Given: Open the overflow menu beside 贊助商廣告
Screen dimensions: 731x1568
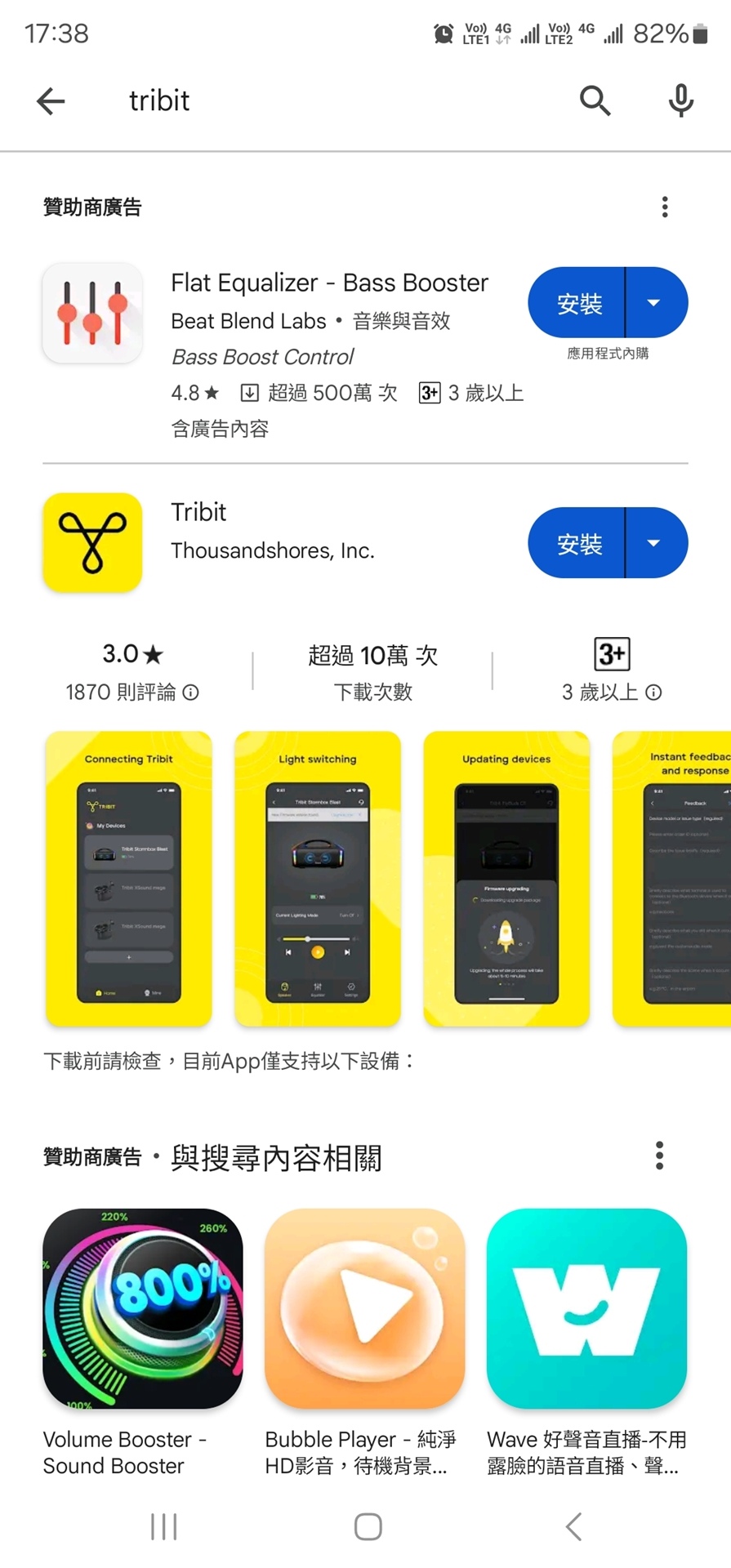Looking at the screenshot, I should pos(665,207).
